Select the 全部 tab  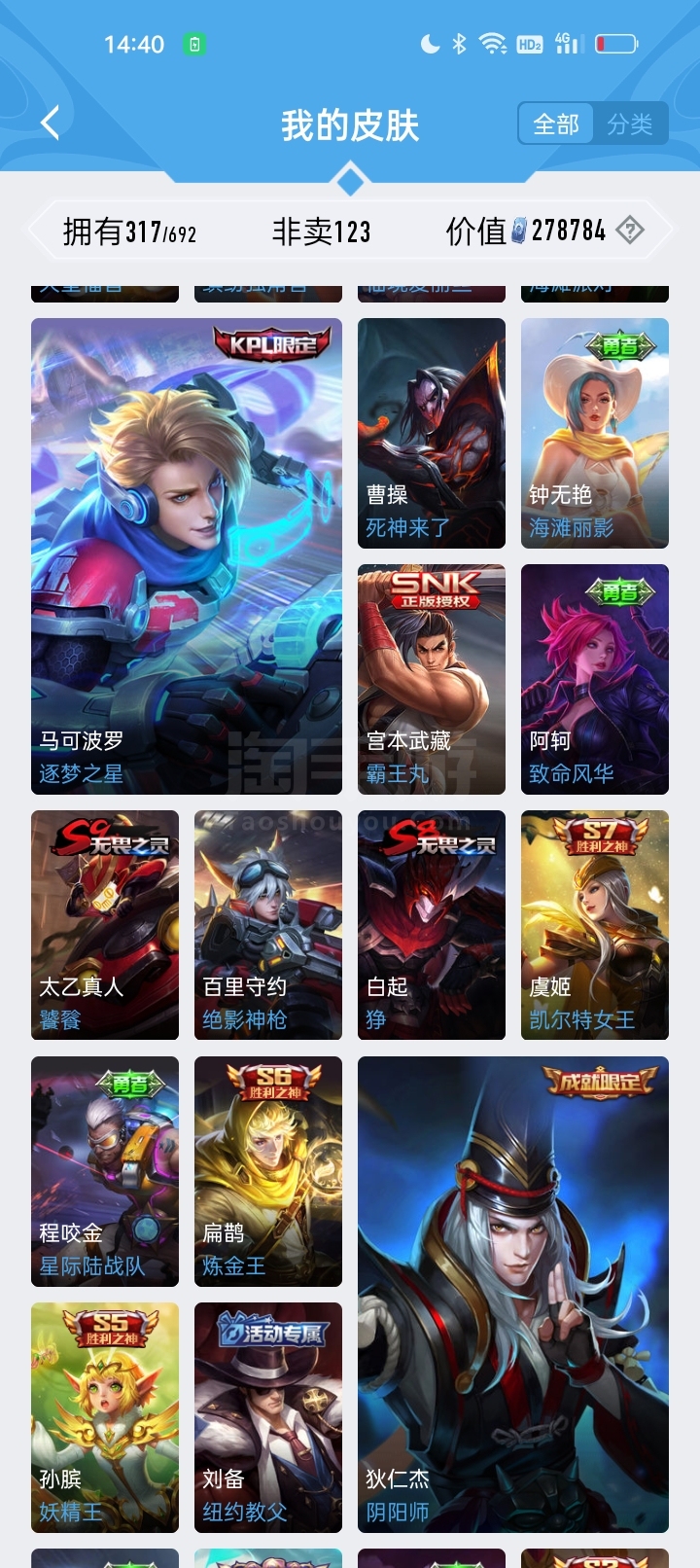[x=556, y=124]
